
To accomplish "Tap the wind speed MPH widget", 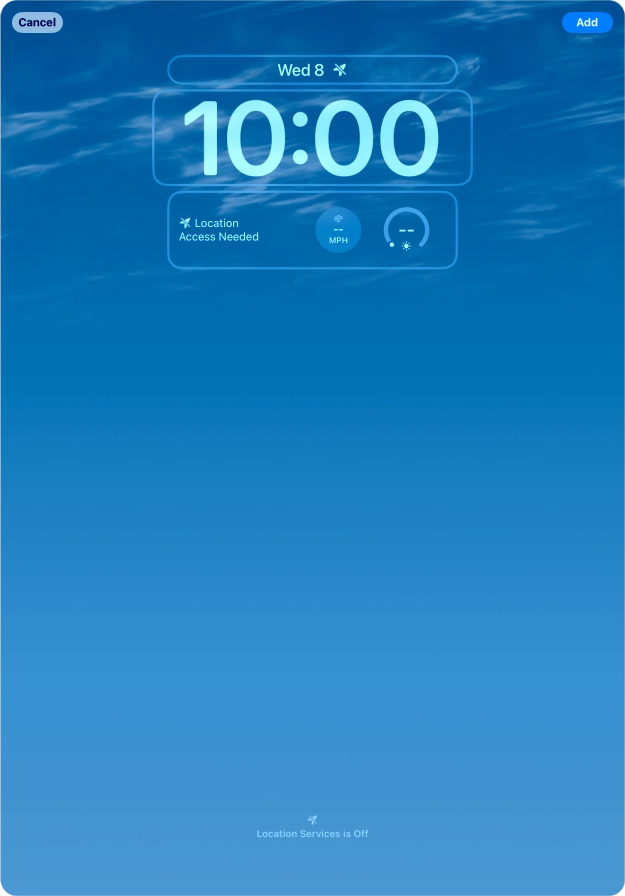I will point(338,230).
